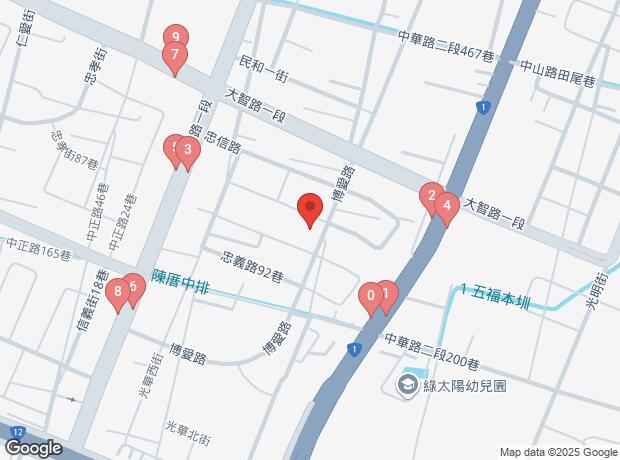Open map marker number 3
The image size is (620, 460).
[x=187, y=150]
